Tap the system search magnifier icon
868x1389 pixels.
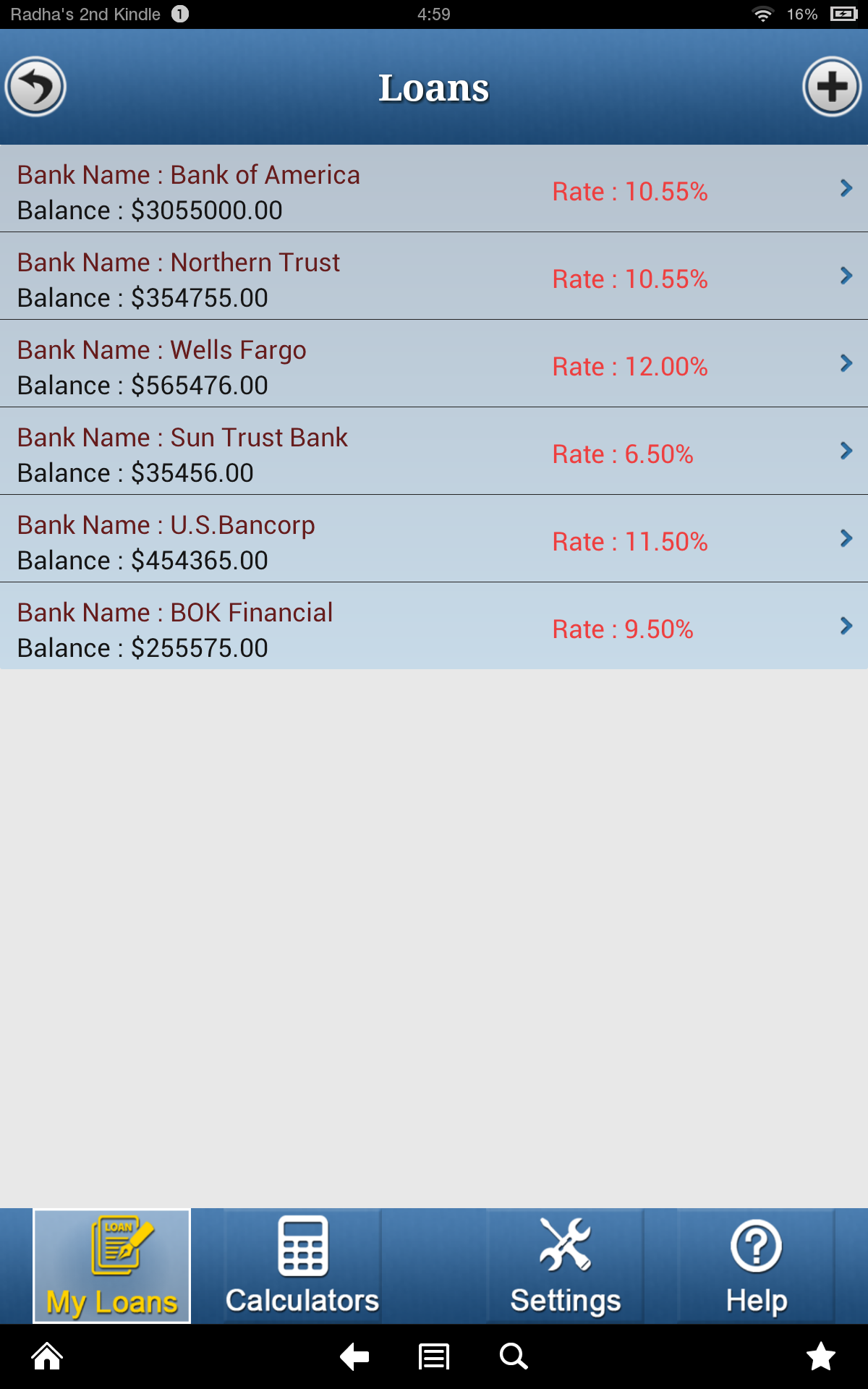coord(514,1356)
